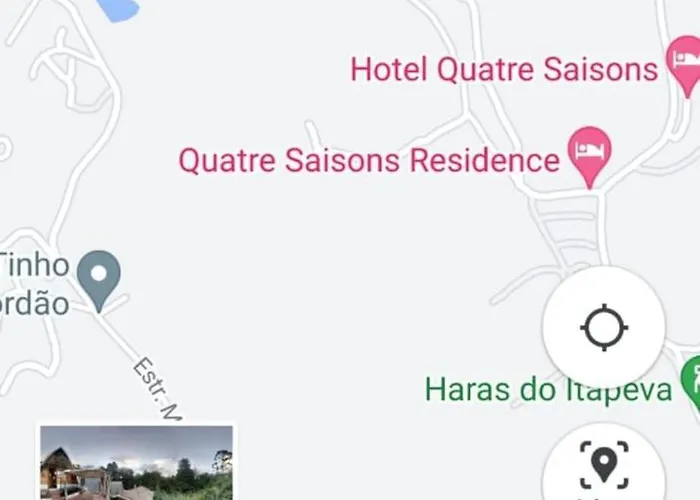
Task: Open the Street View photo thumbnail
Action: [136, 462]
